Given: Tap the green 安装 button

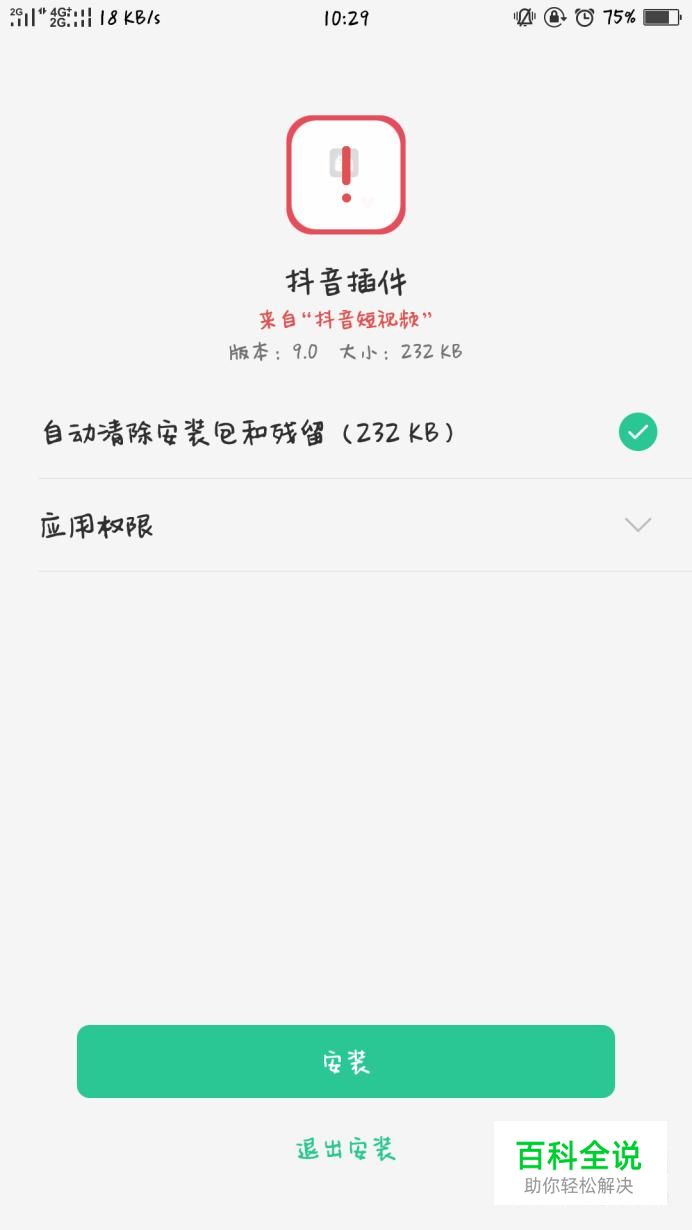Looking at the screenshot, I should tap(346, 1061).
